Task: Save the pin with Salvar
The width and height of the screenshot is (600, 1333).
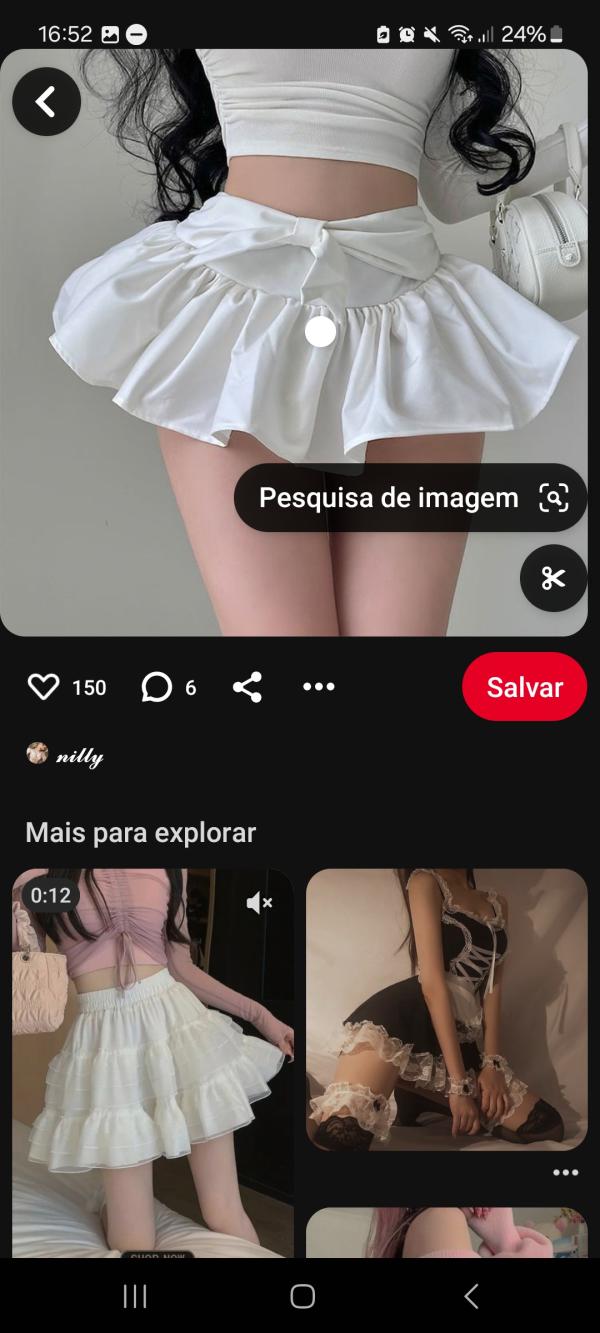Action: tap(524, 687)
